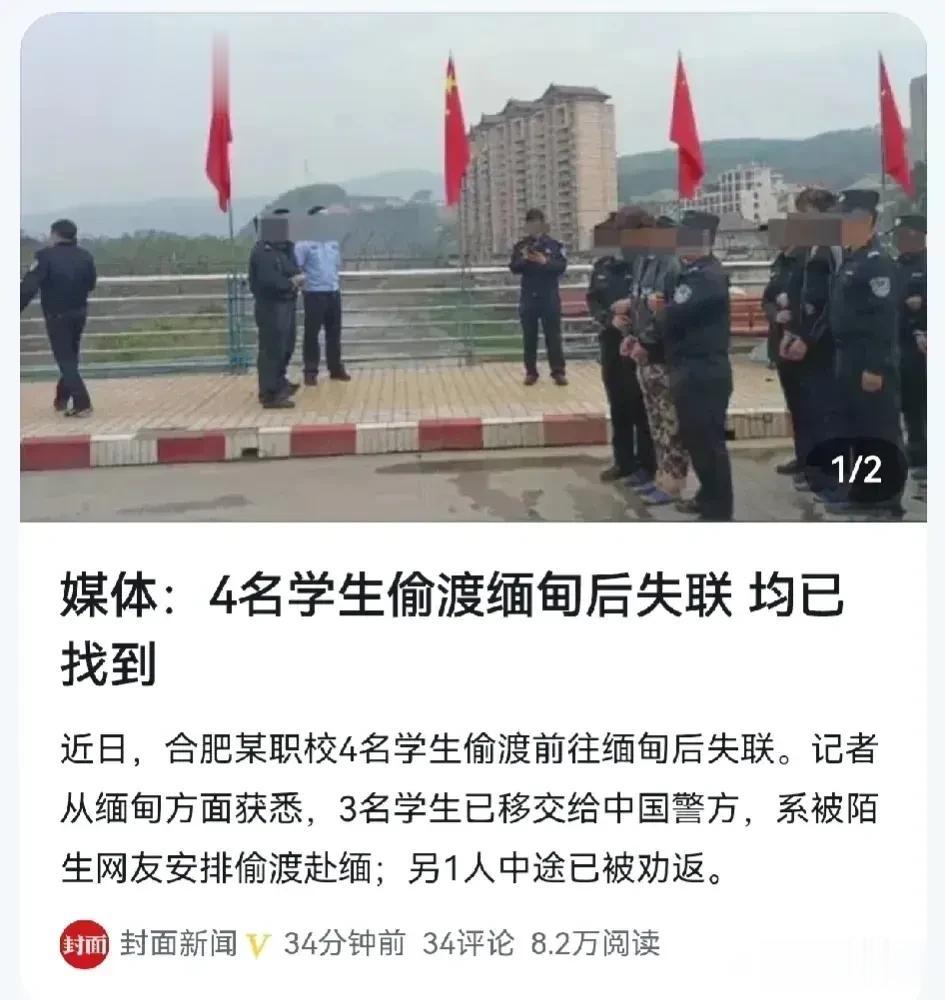This screenshot has width=945, height=1000.
Task: Tap the 1/2 image page indicator
Action: (x=857, y=469)
